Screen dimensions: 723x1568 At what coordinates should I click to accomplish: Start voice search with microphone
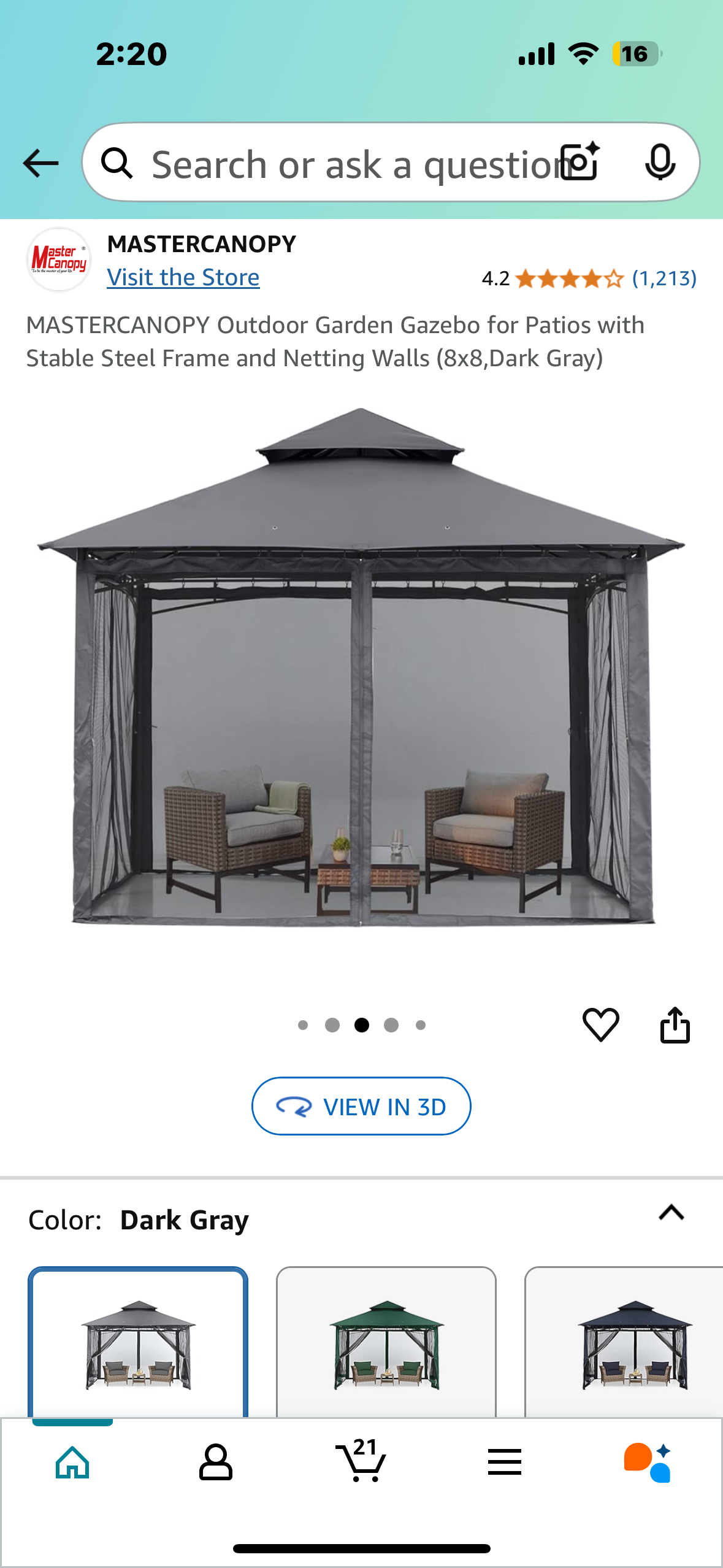click(660, 163)
